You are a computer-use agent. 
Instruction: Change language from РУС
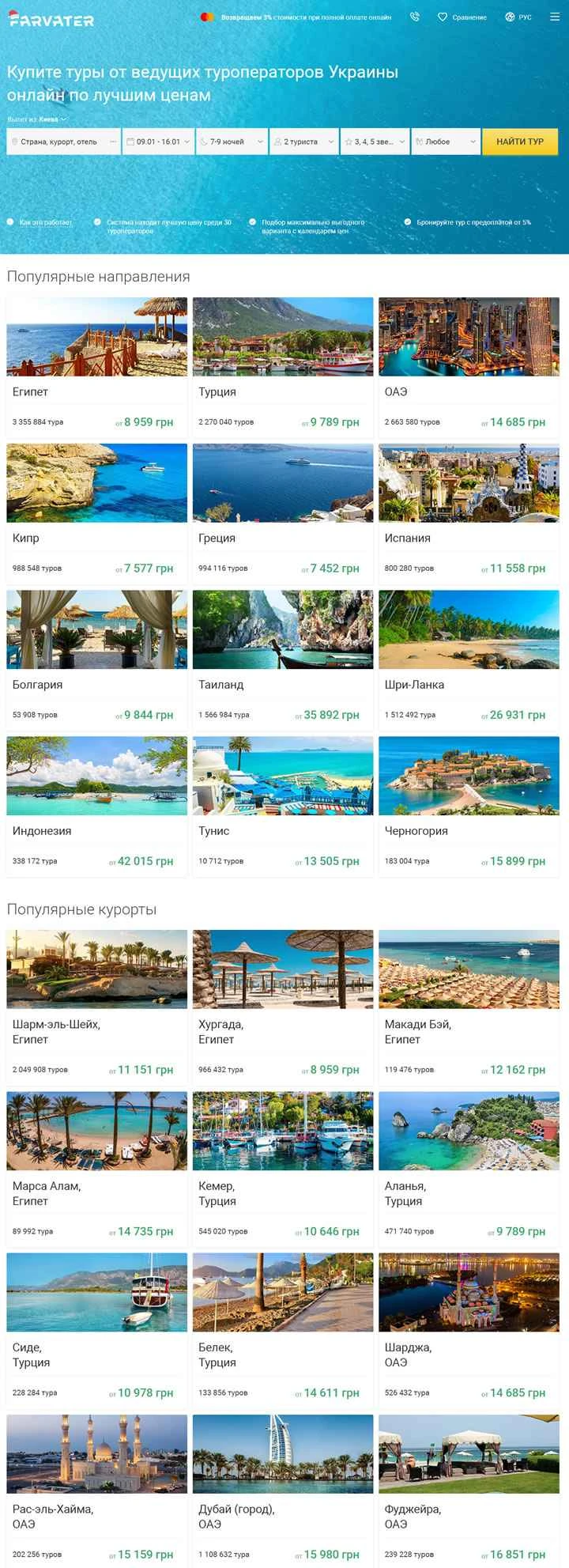(x=518, y=17)
